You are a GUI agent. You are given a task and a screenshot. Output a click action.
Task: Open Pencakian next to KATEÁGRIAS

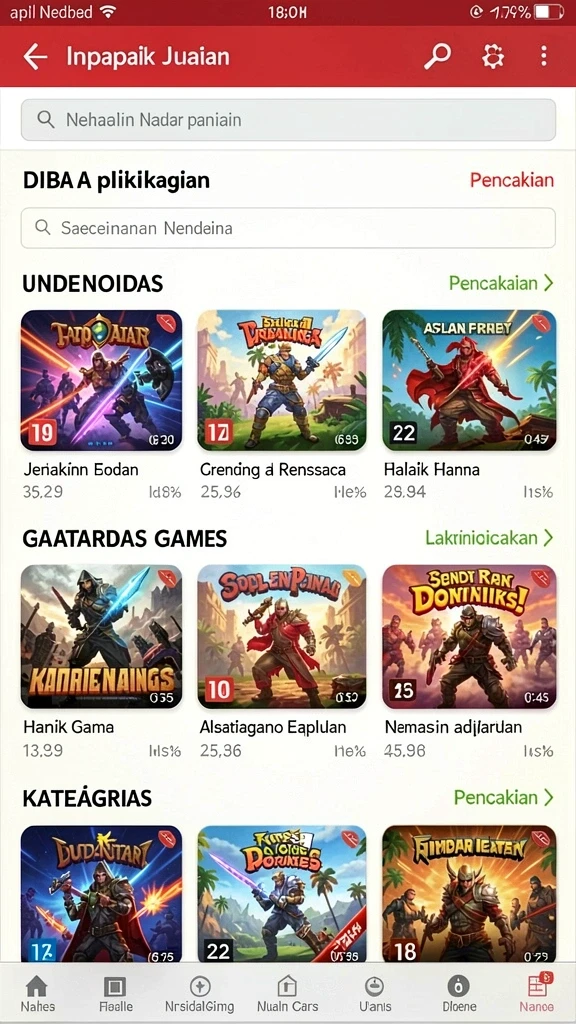[504, 797]
